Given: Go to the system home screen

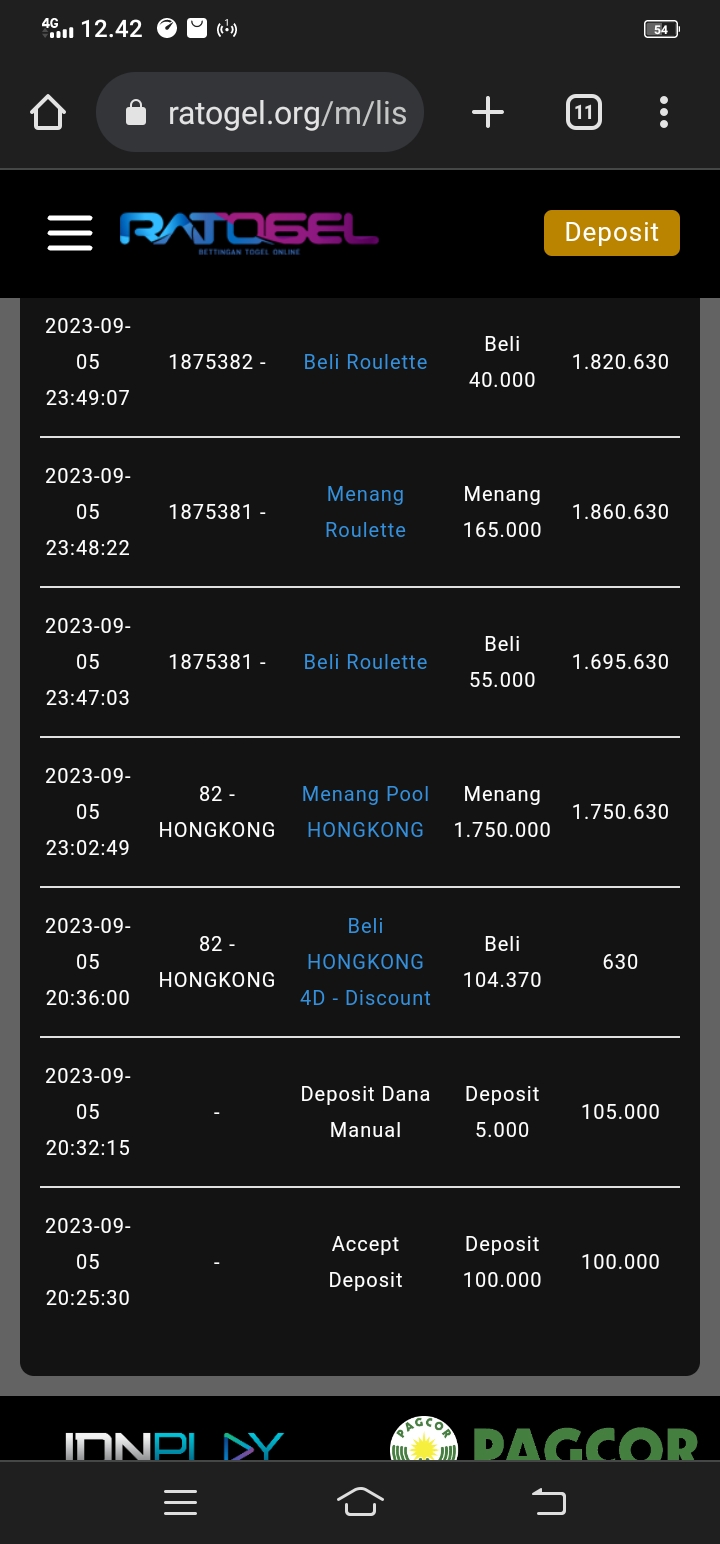Looking at the screenshot, I should pos(360,1502).
